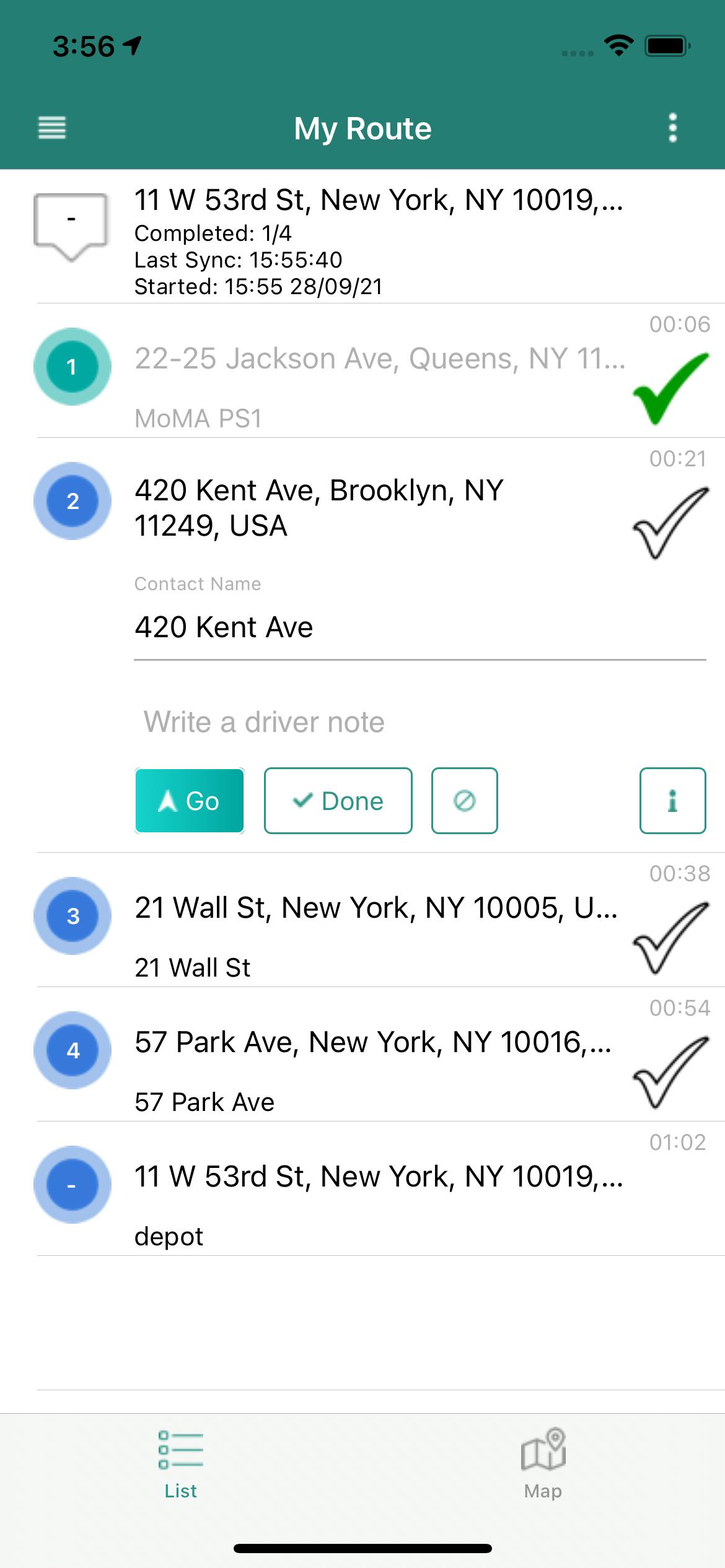This screenshot has height=1568, width=725.
Task: Start navigation with the Go button
Action: point(190,801)
